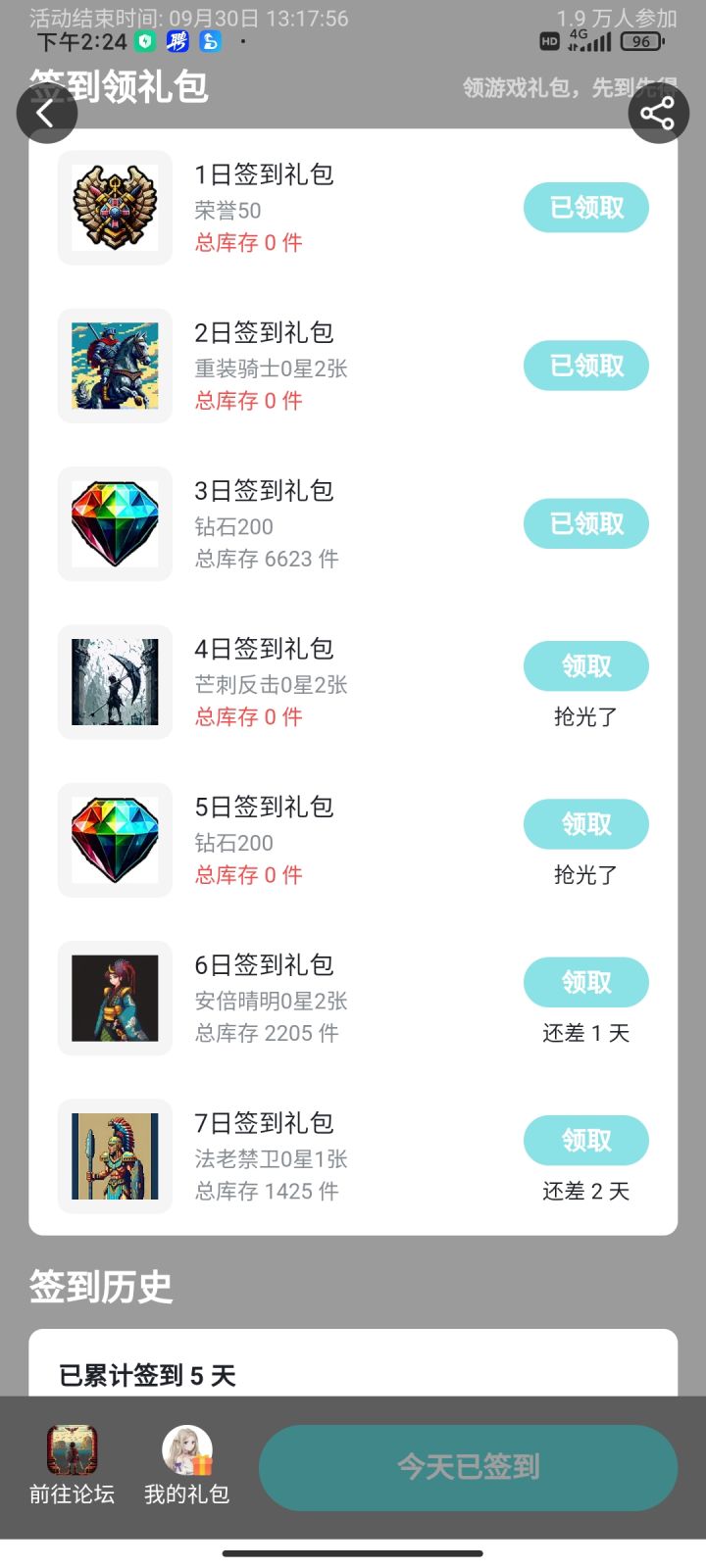Tap 已领取 on the 2日签到礼包
This screenshot has height=1568, width=706.
pyautogui.click(x=586, y=366)
